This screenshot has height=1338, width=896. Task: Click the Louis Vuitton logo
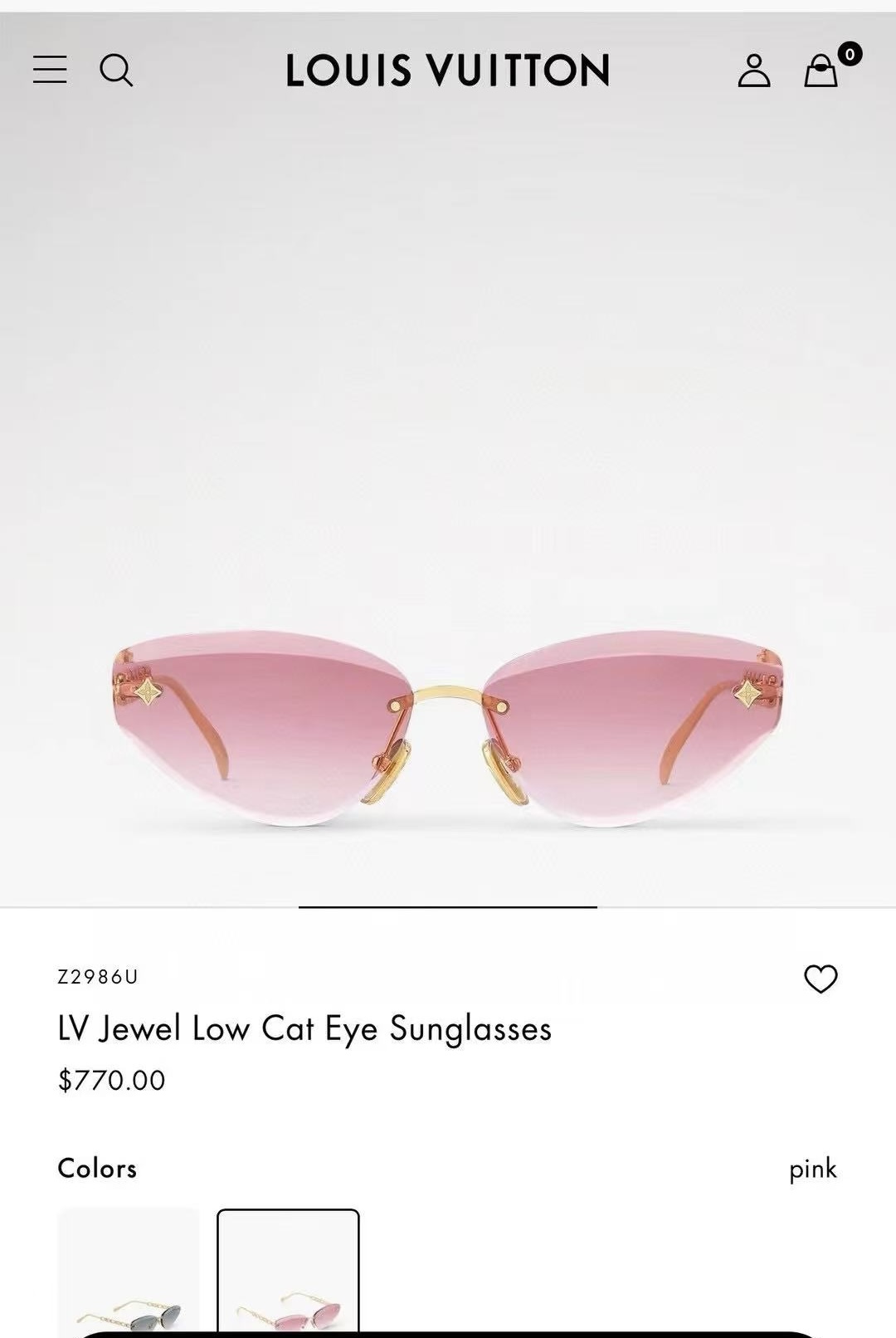(x=446, y=71)
